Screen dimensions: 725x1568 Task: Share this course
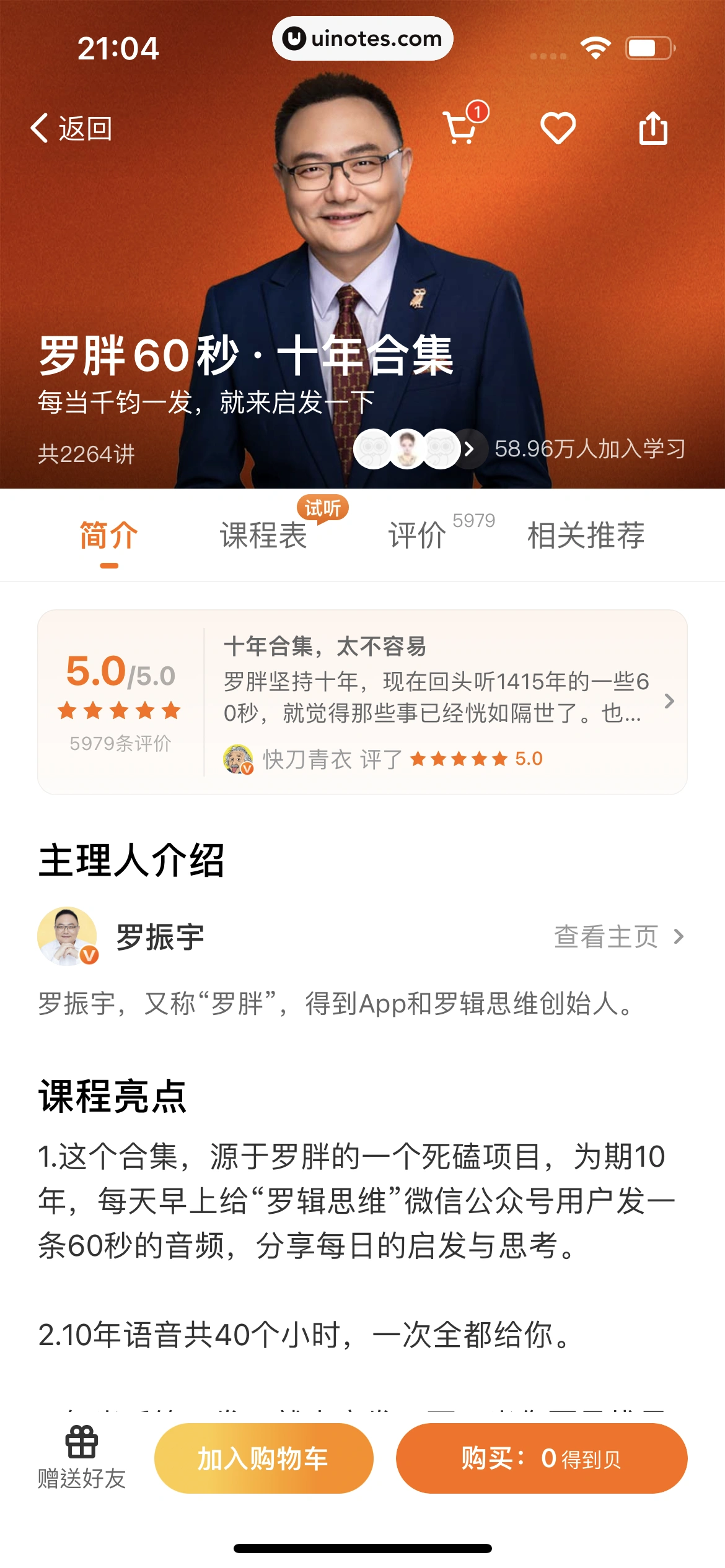pyautogui.click(x=653, y=128)
